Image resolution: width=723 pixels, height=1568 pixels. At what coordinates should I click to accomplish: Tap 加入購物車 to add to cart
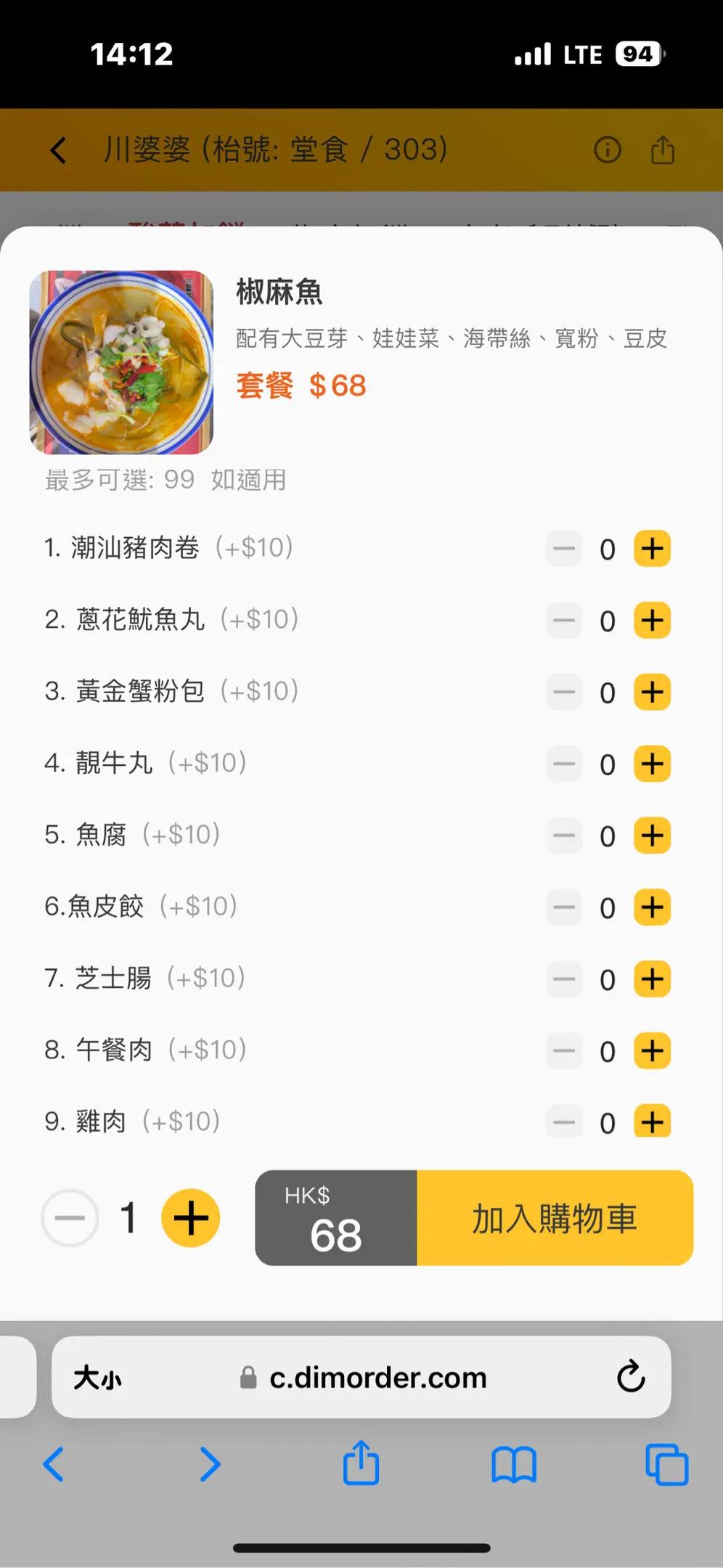point(555,1218)
